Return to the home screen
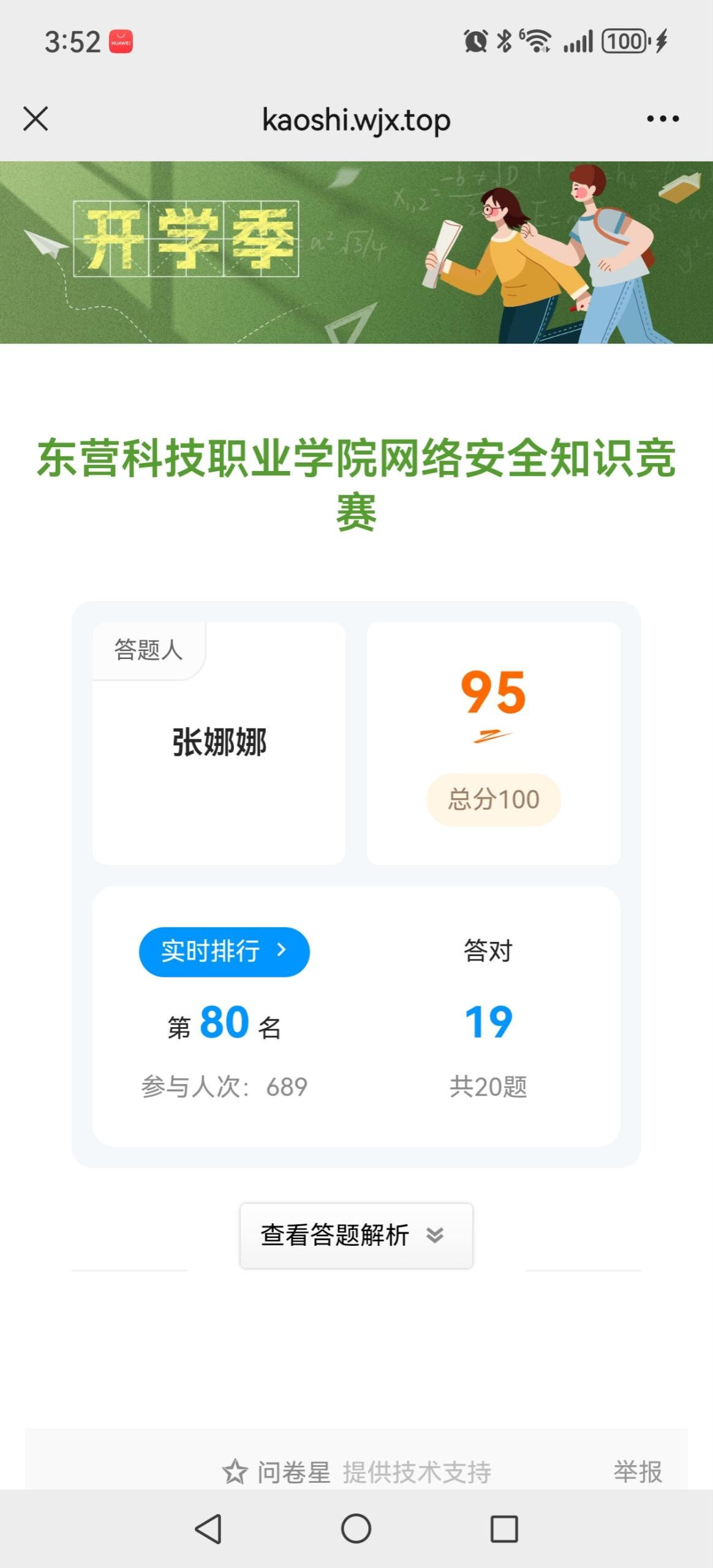The height and width of the screenshot is (1568, 713). pyautogui.click(x=356, y=1529)
